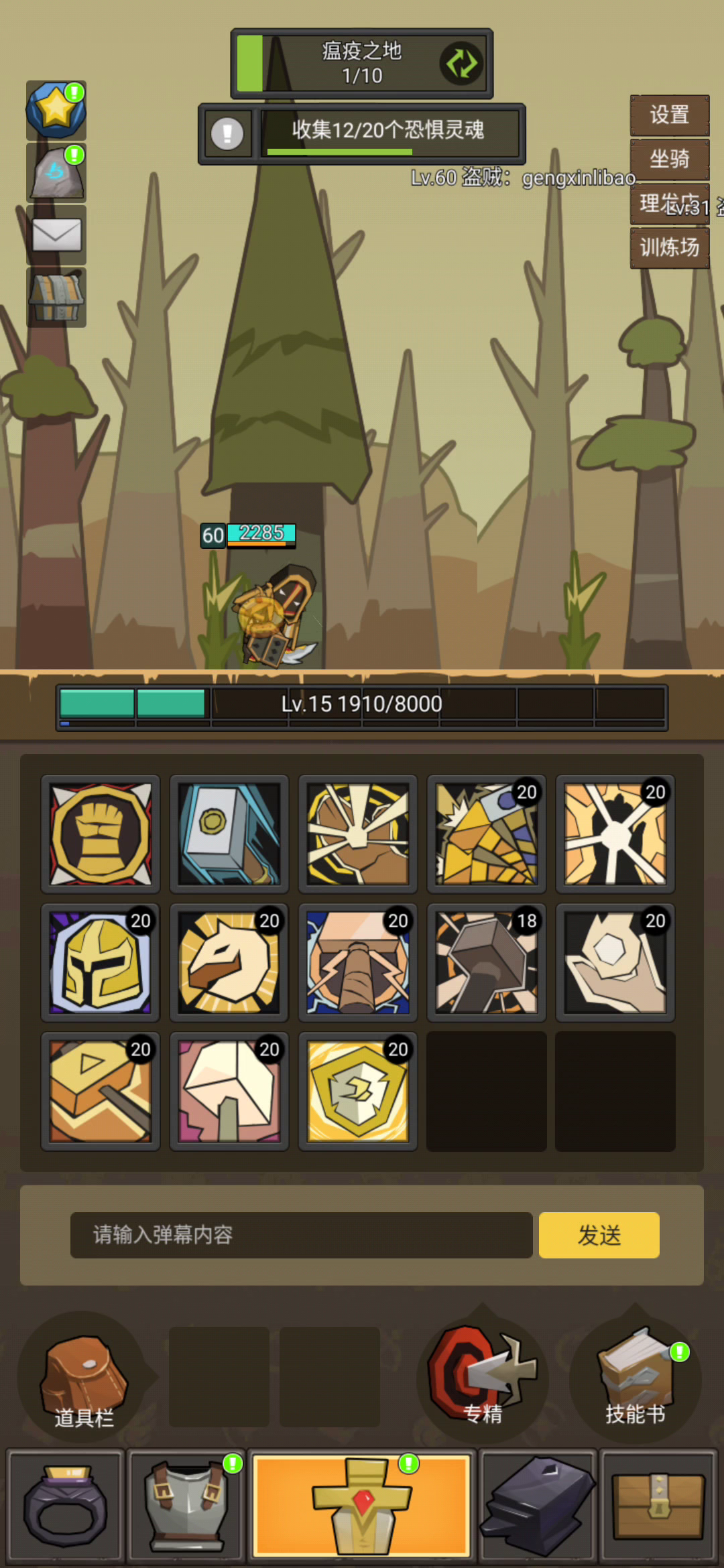Open the rune stone icon
The height and width of the screenshot is (1568, 724).
[x=56, y=173]
